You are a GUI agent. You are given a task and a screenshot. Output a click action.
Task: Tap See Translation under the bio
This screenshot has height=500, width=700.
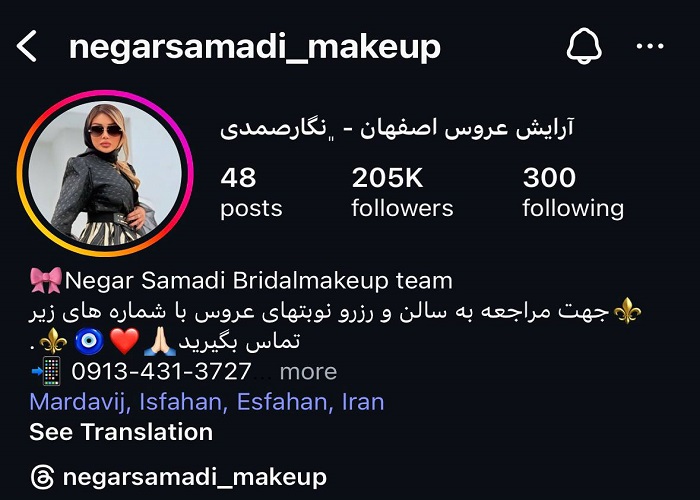coord(120,432)
